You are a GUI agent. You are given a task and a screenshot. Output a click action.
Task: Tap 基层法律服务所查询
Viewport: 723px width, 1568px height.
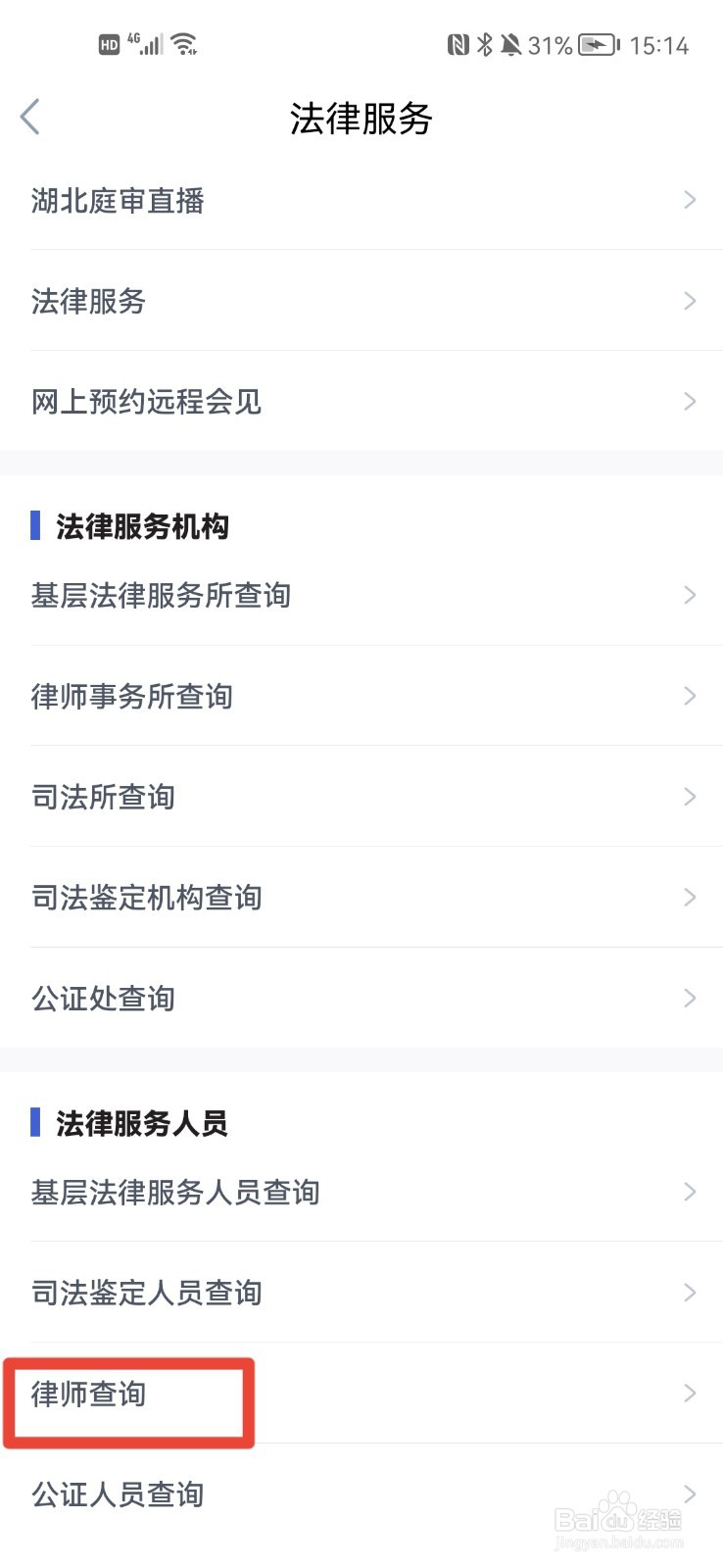tap(160, 596)
